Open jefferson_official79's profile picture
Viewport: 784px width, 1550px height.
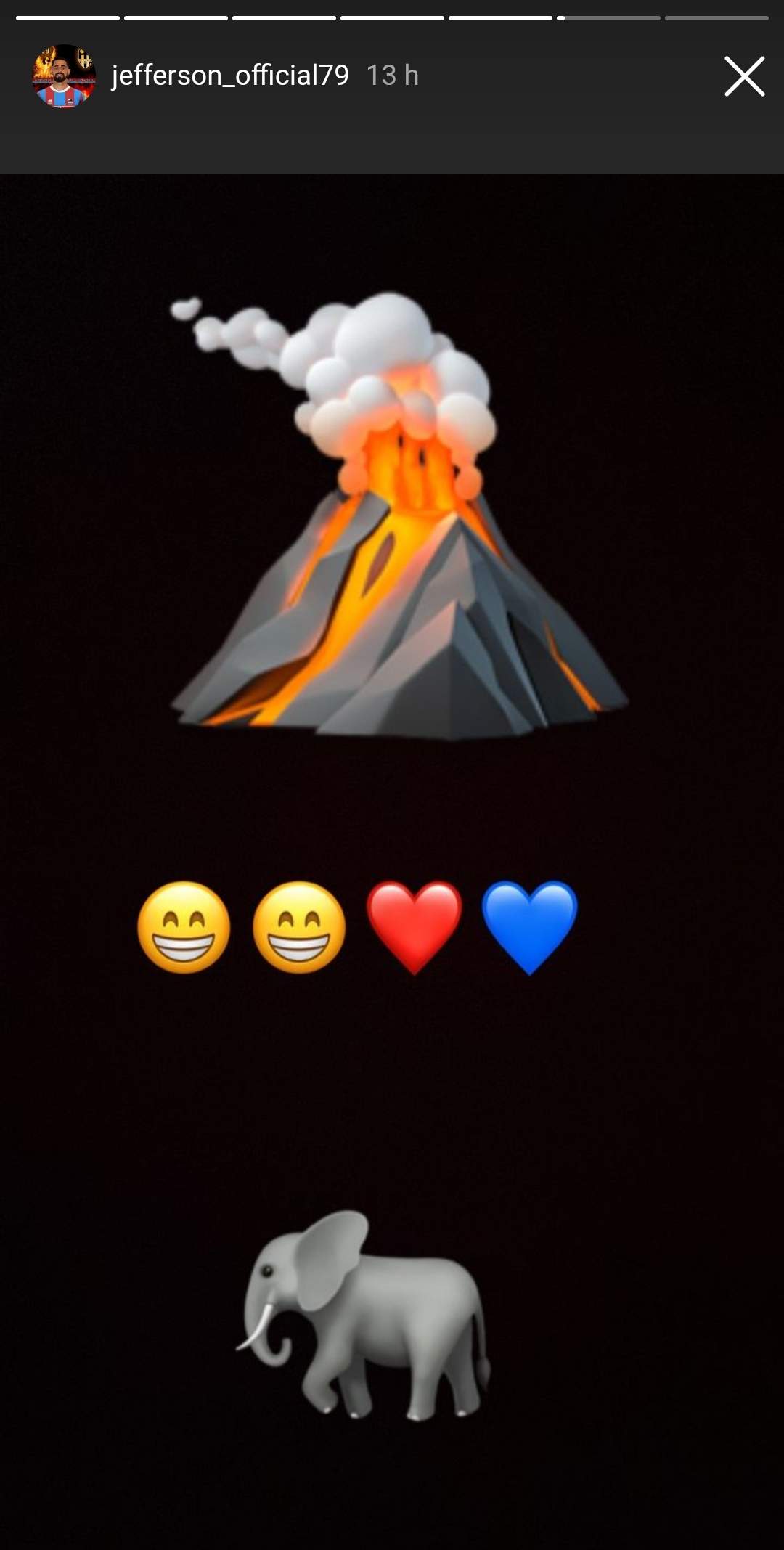tap(64, 76)
